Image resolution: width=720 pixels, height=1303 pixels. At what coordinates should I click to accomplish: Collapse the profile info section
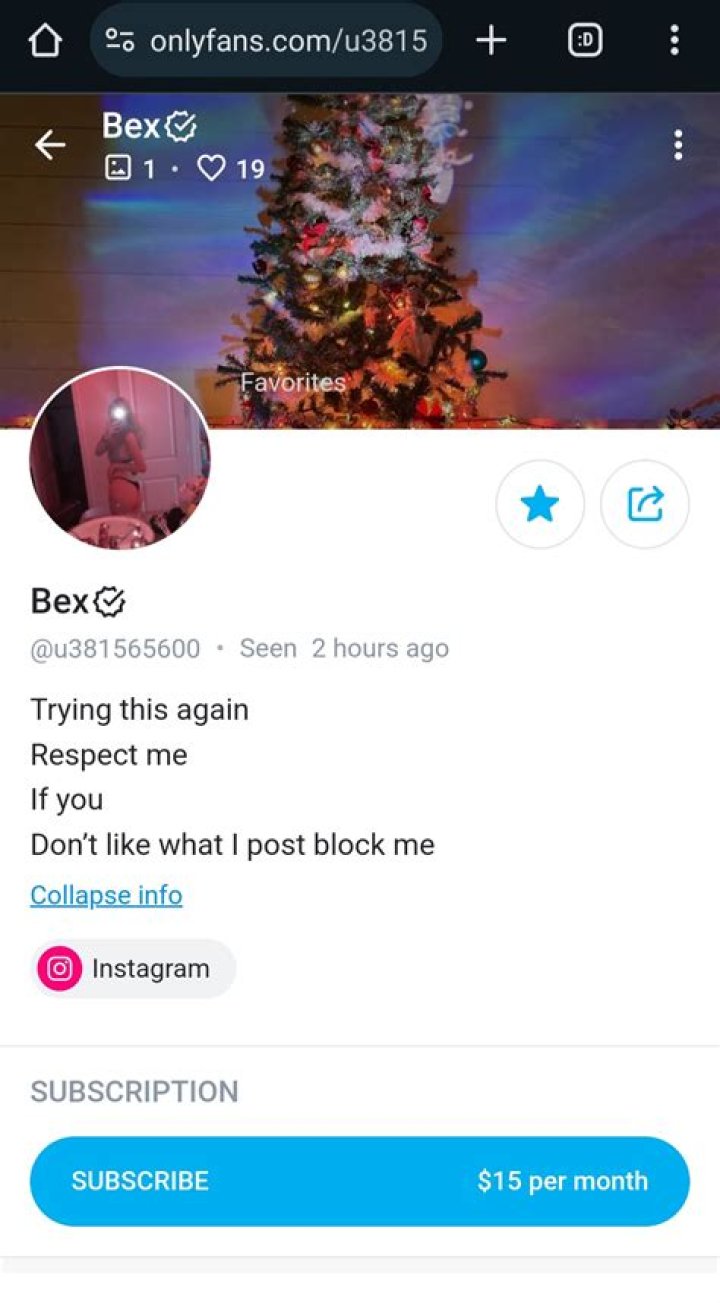tap(105, 895)
